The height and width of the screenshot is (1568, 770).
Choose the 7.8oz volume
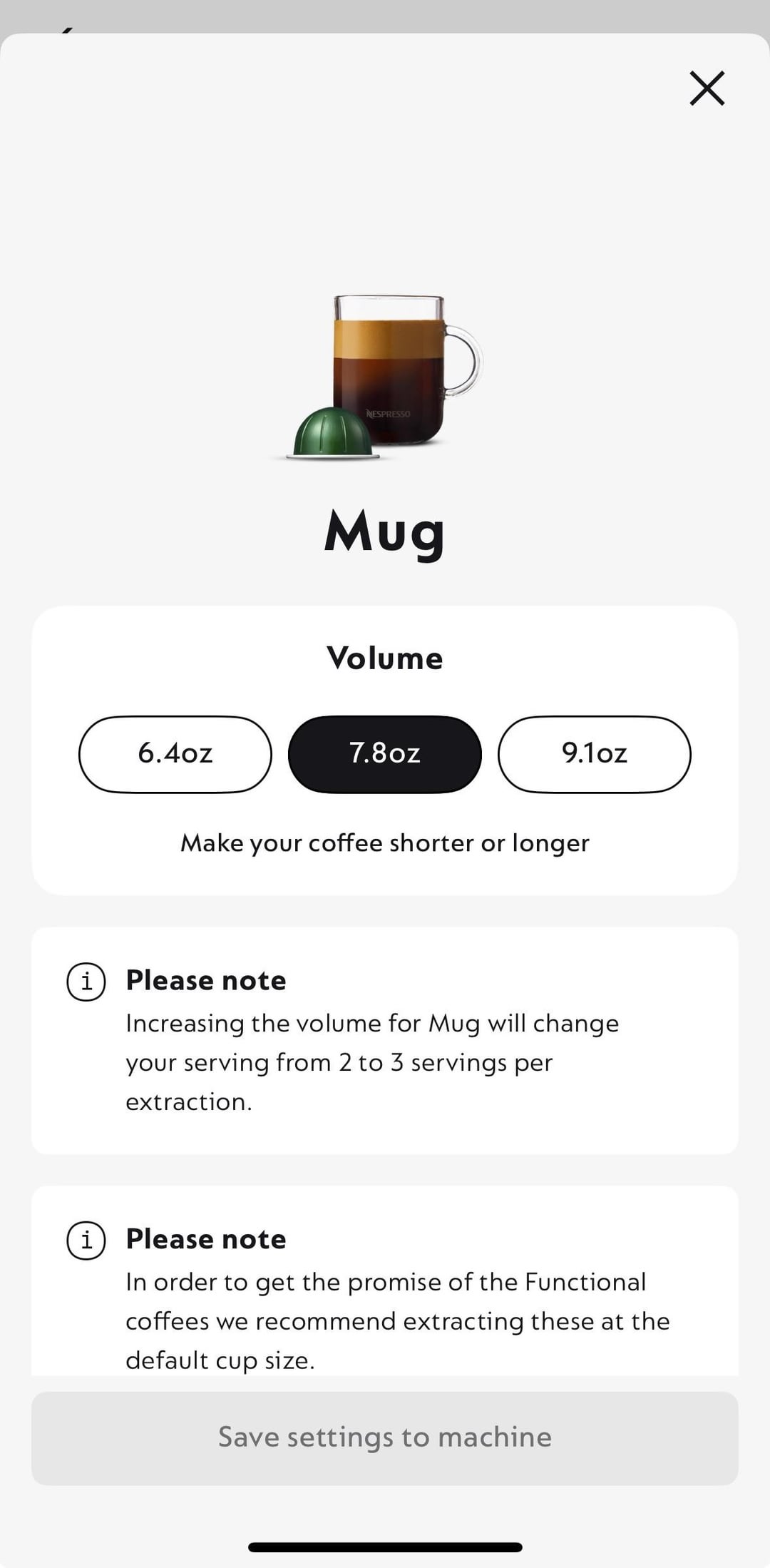[x=385, y=754]
